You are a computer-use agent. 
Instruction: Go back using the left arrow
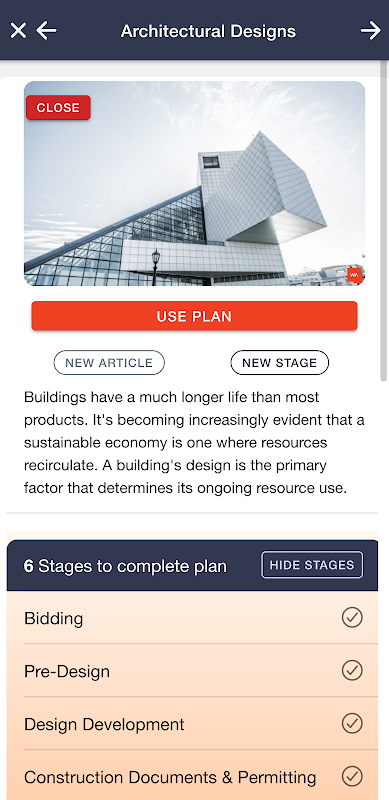click(x=46, y=31)
